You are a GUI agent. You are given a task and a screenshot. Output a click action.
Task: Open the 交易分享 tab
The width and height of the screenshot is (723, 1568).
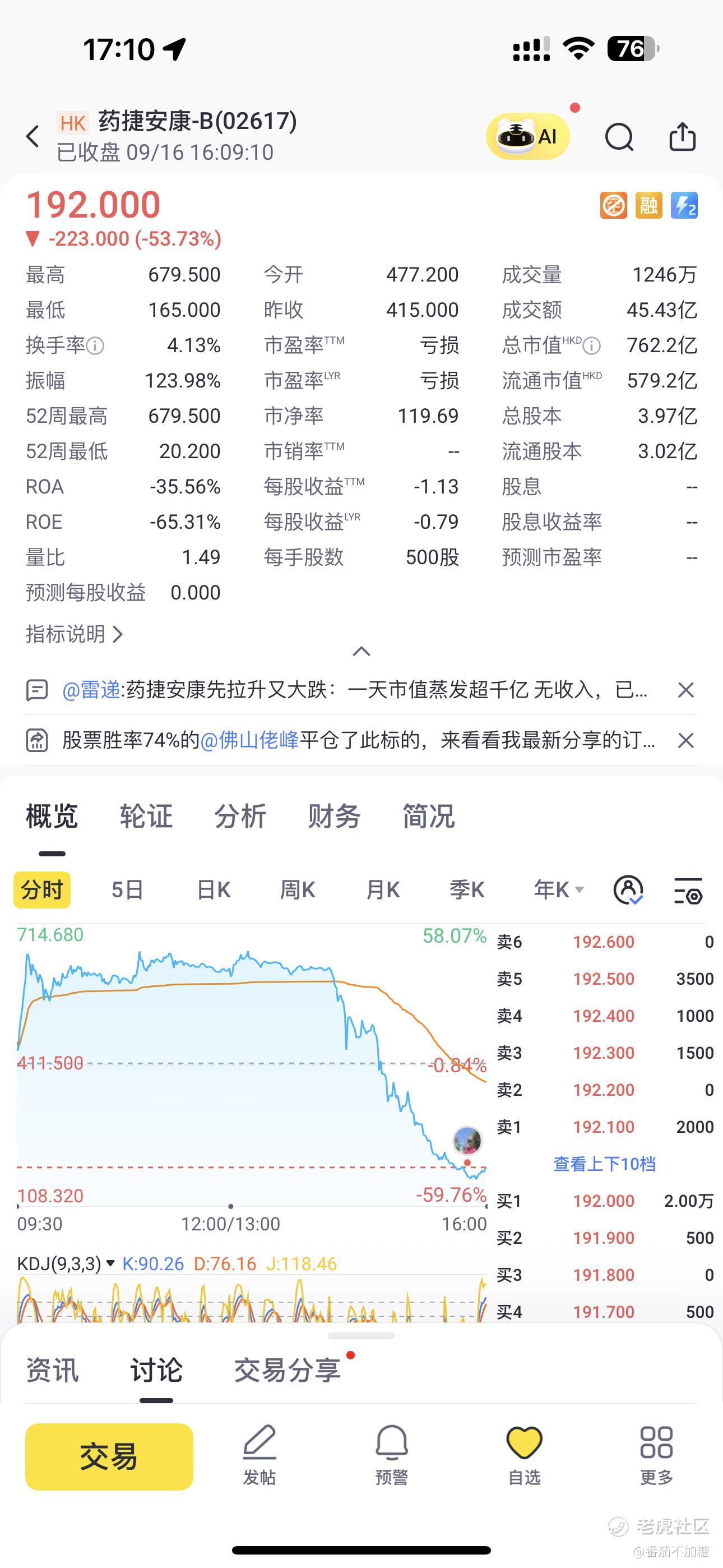click(x=288, y=1370)
